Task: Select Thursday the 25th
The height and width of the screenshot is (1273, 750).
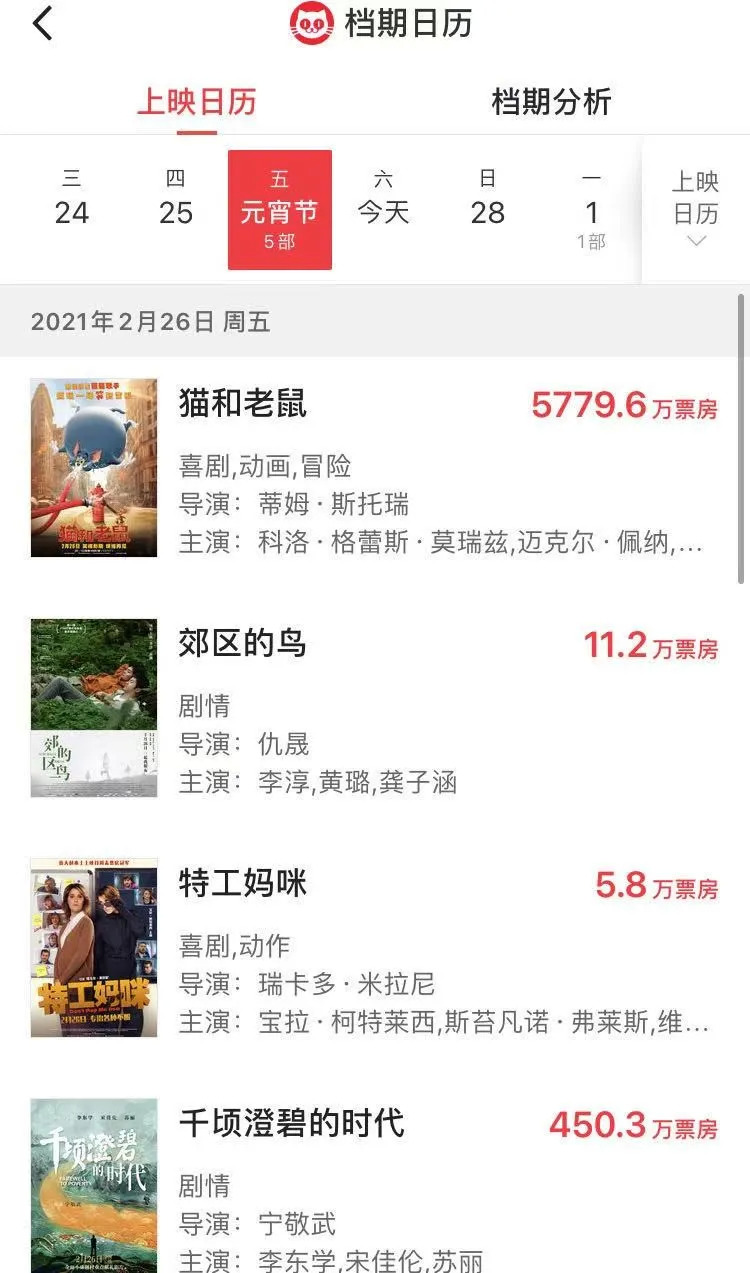Action: tap(176, 199)
